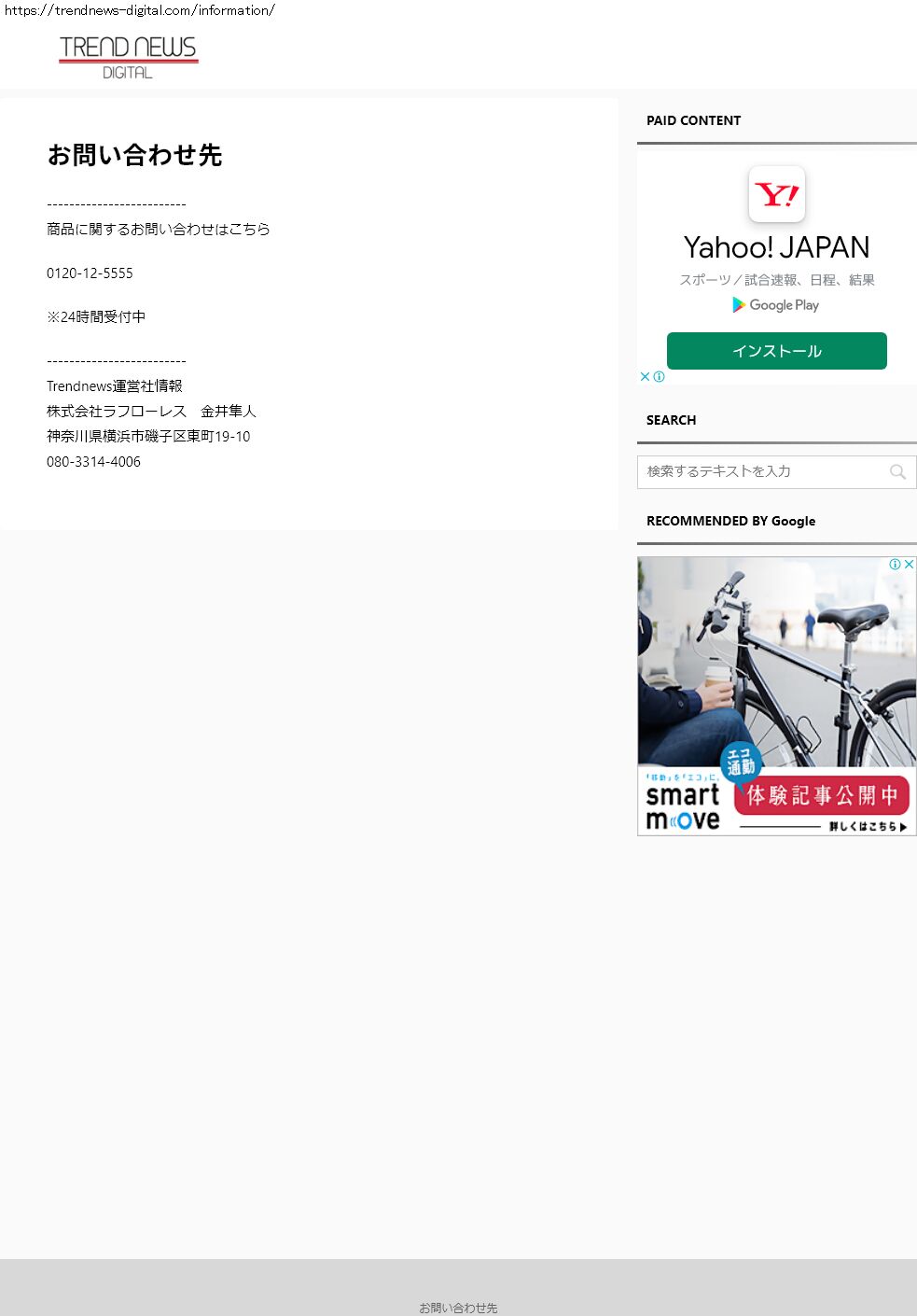Tap the インストール button for Yahoo! JAPAN
This screenshot has height=1316, width=917.
pos(776,351)
